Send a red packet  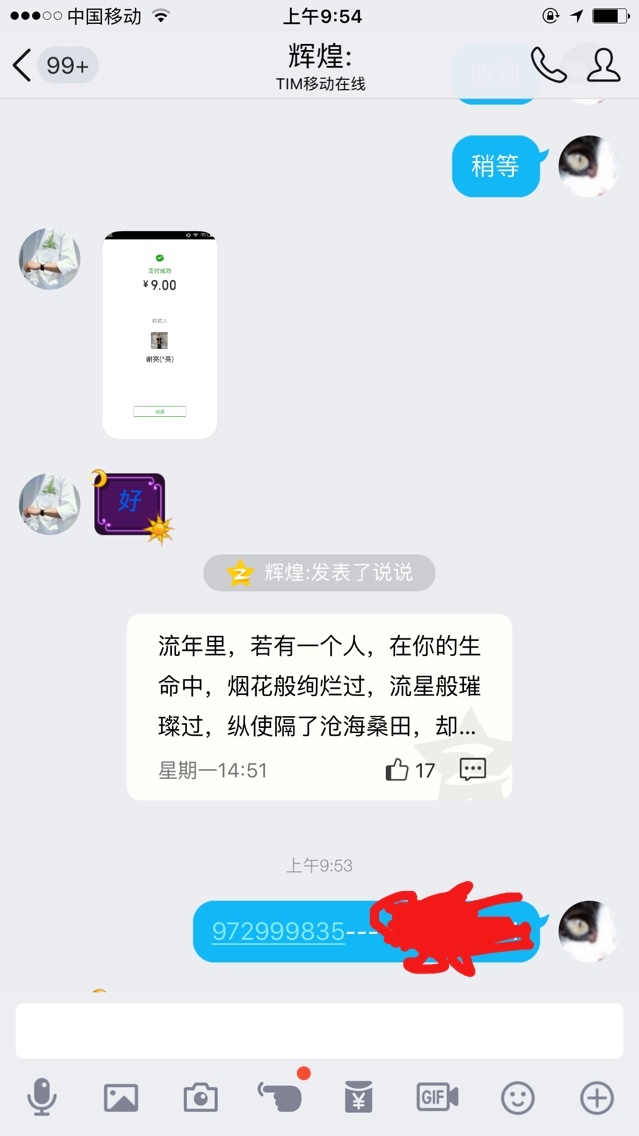point(359,1097)
